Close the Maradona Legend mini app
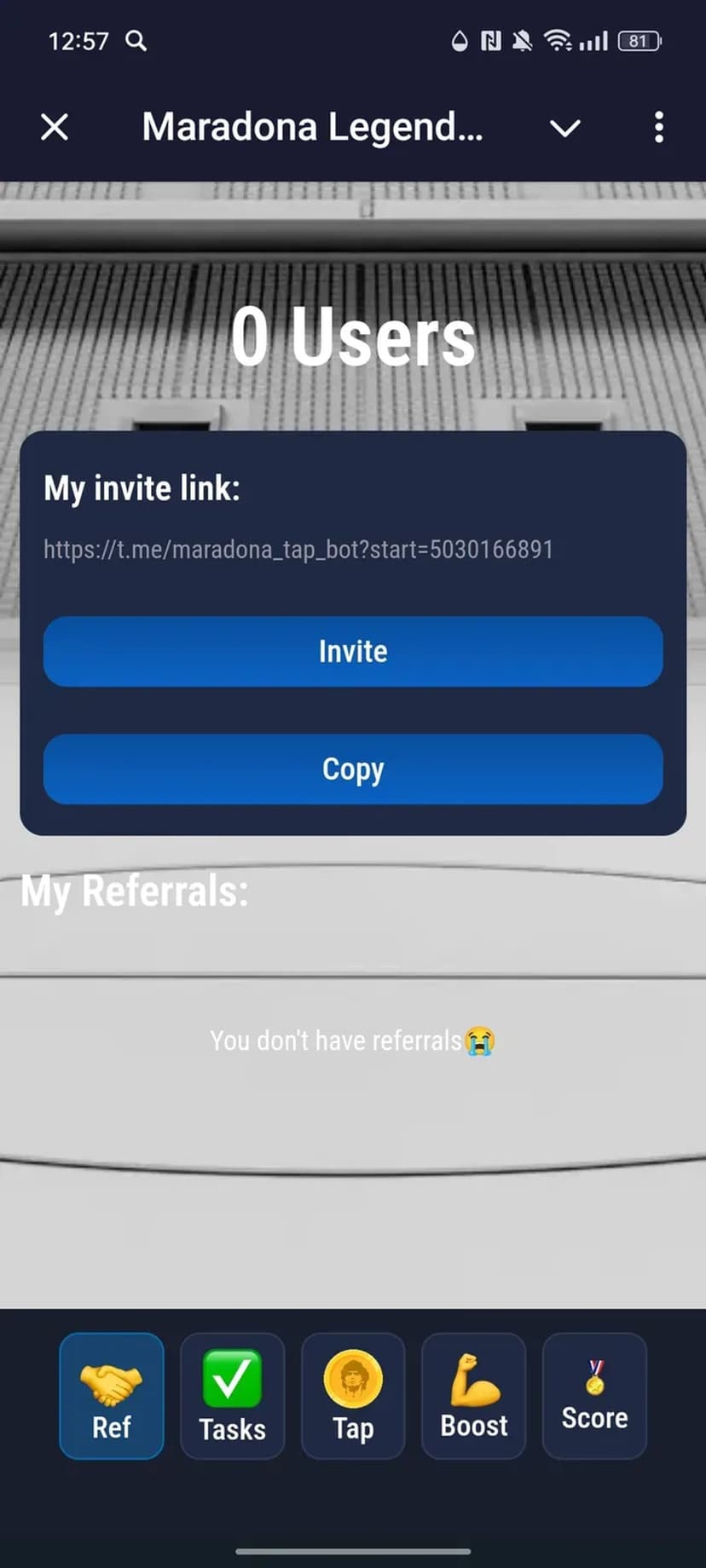Image resolution: width=706 pixels, height=1568 pixels. [55, 128]
